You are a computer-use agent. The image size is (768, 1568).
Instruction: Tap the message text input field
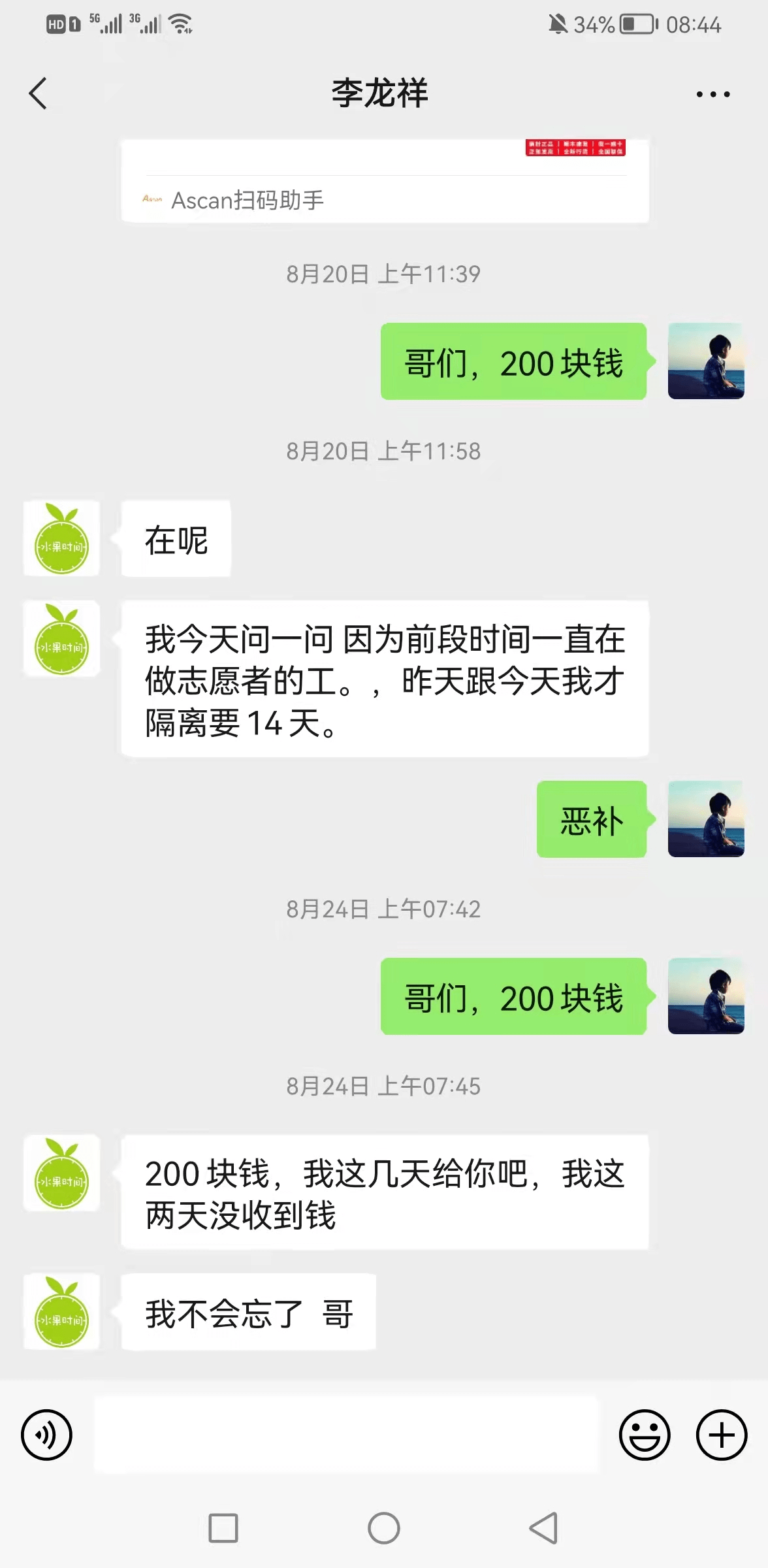pyautogui.click(x=346, y=1435)
